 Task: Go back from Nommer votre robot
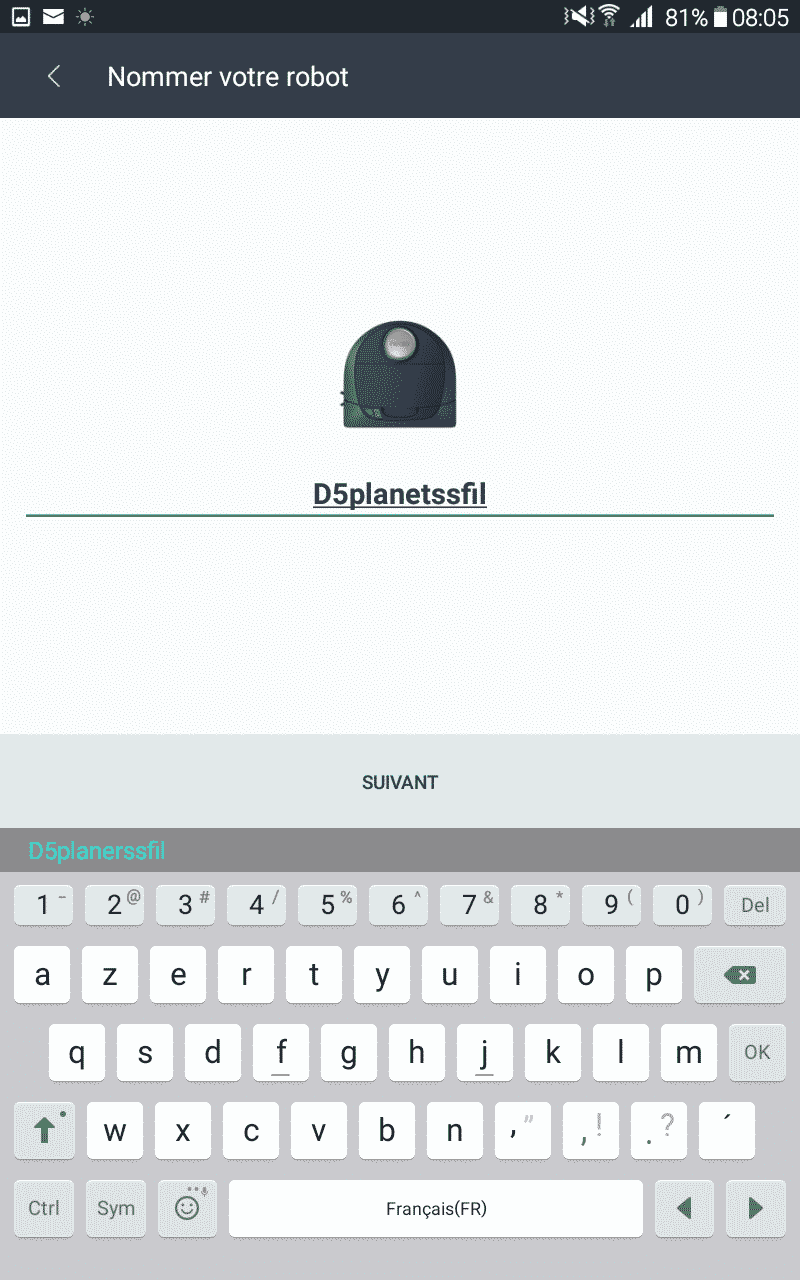pyautogui.click(x=54, y=77)
